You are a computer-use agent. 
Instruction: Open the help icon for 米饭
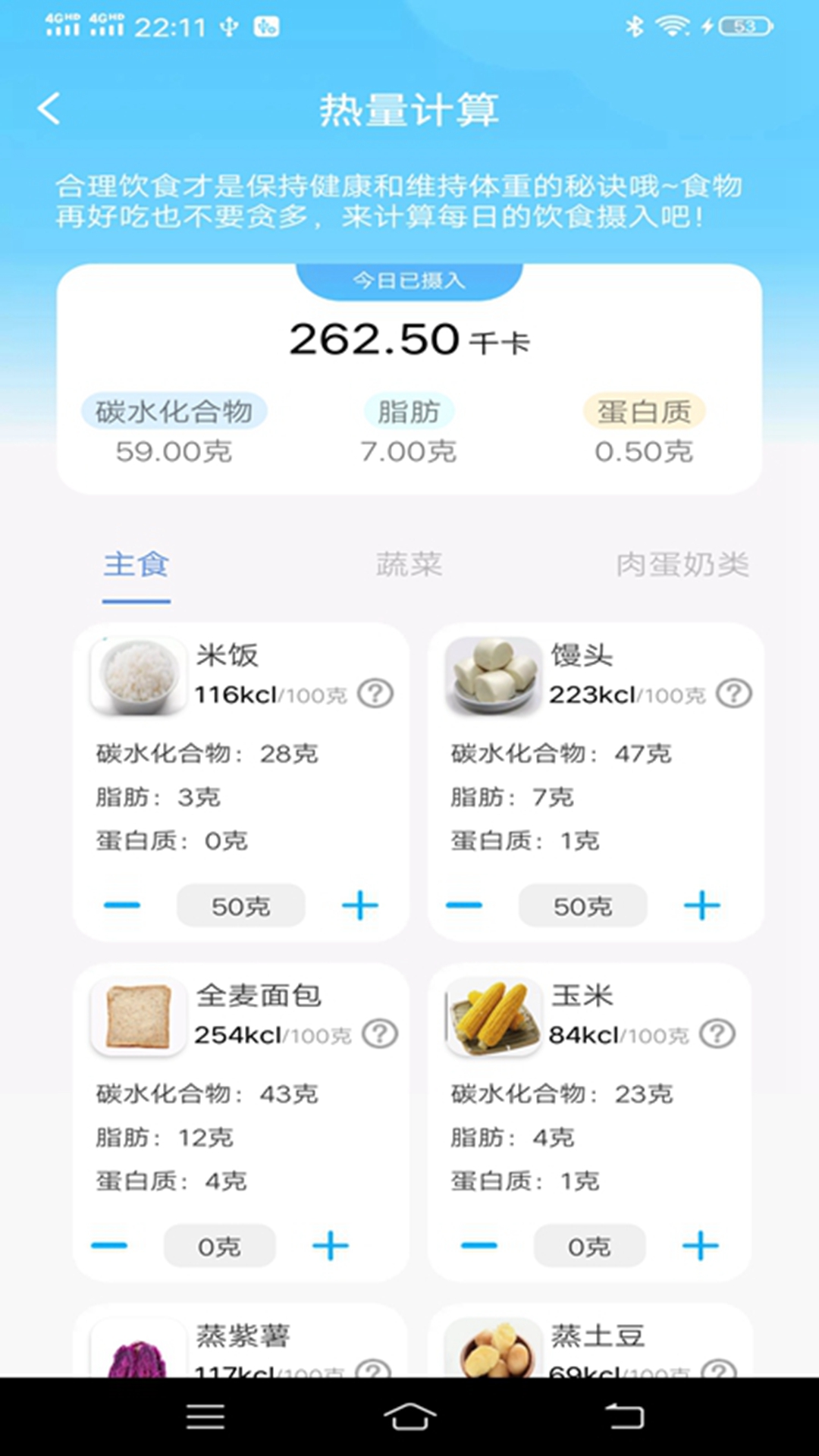[375, 693]
